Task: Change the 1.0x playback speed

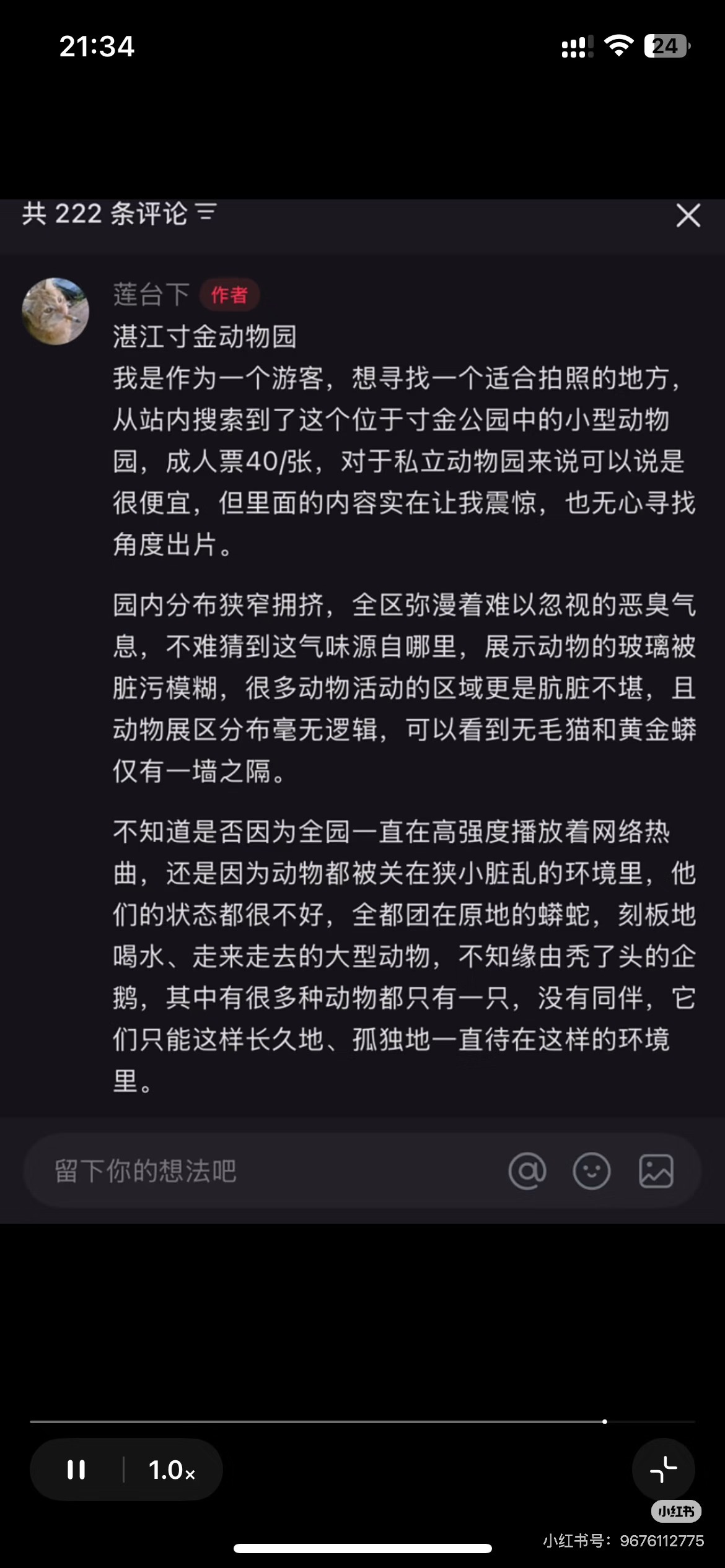Action: pos(172,1470)
